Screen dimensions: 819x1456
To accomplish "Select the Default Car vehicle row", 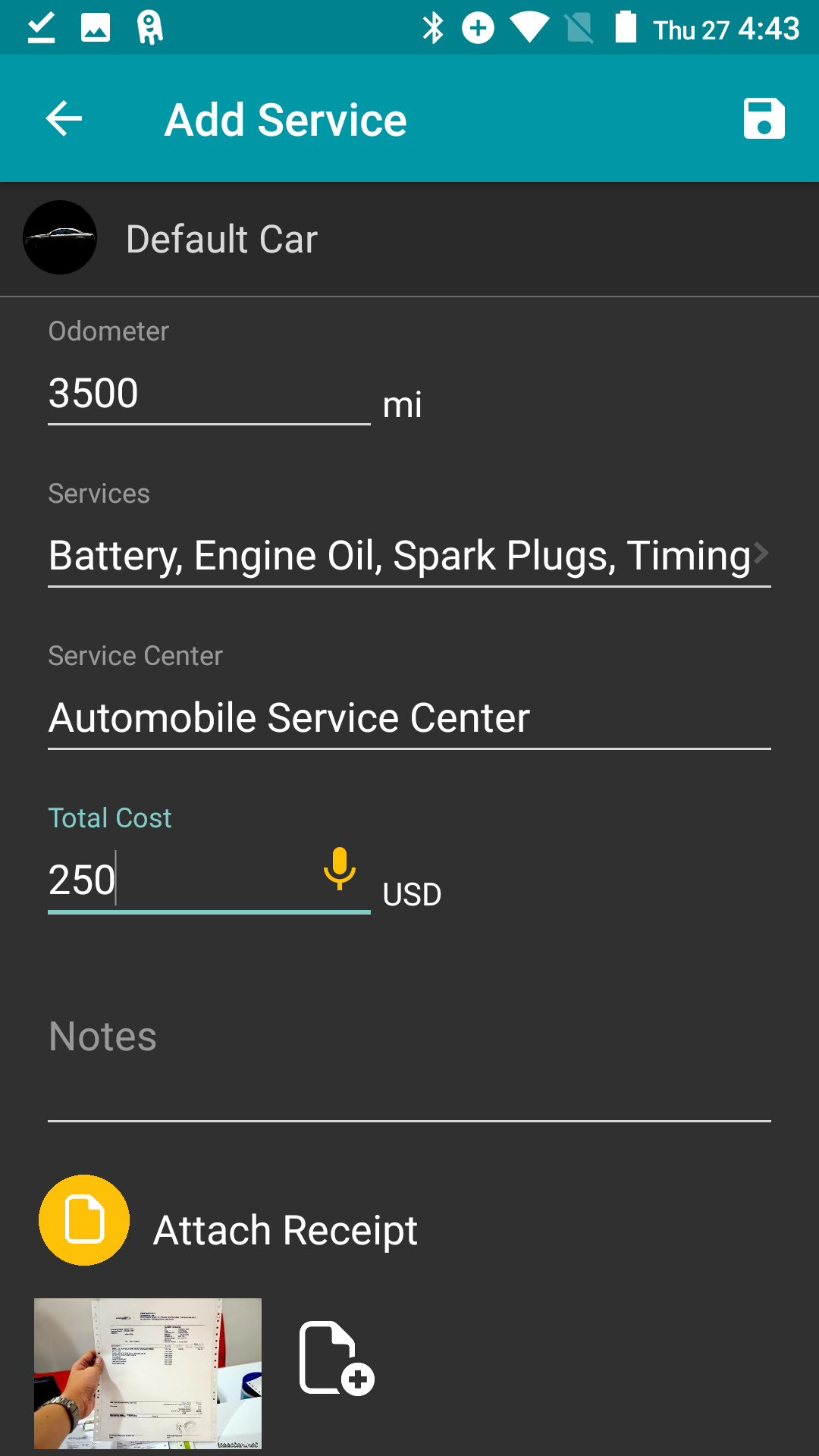I will click(409, 239).
